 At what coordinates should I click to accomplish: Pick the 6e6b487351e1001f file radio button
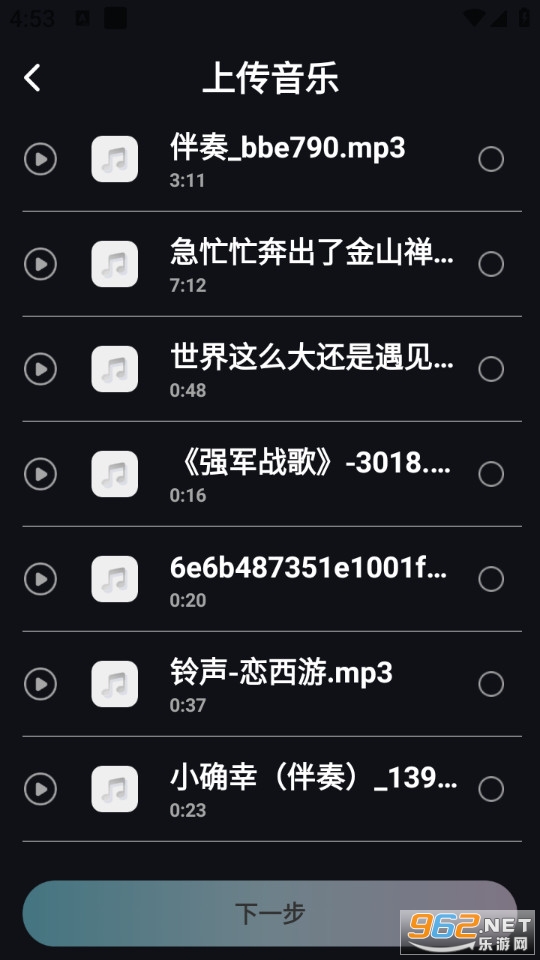click(x=491, y=579)
